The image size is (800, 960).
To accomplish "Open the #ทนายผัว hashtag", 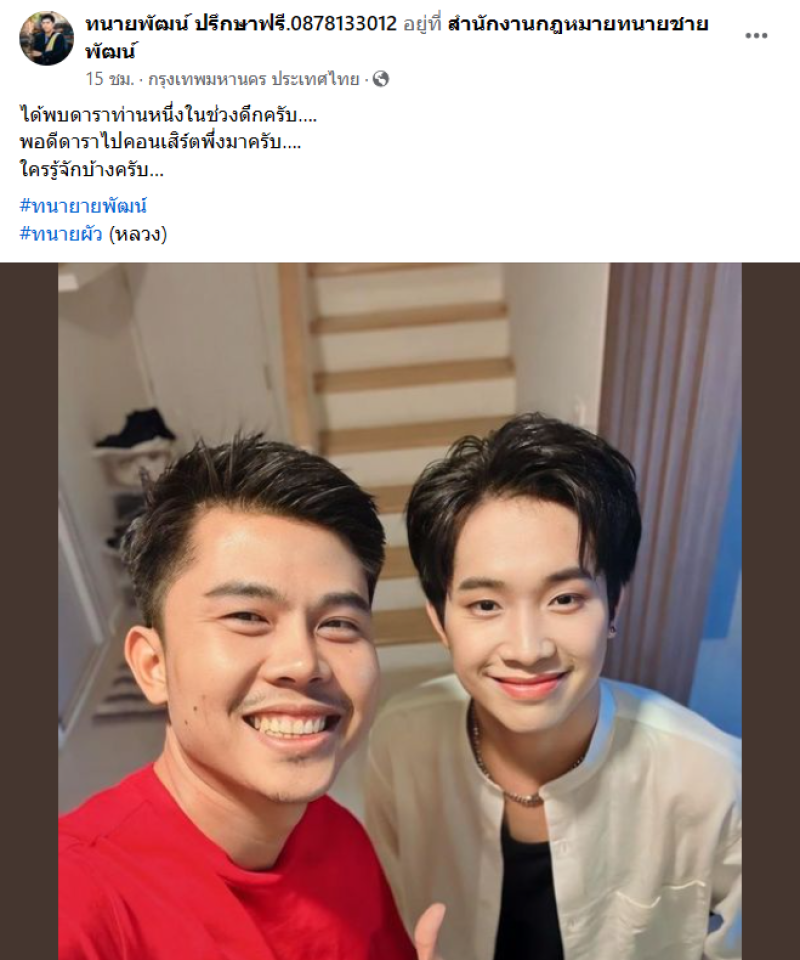I will tap(60, 234).
